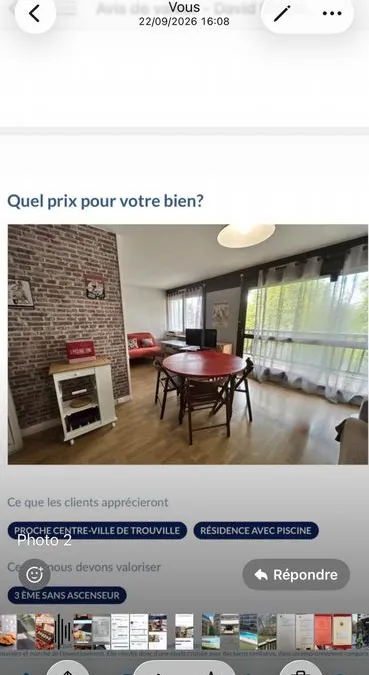369x675 pixels.
Task: Select the red document thumbnail in the strip
Action: click(x=323, y=632)
